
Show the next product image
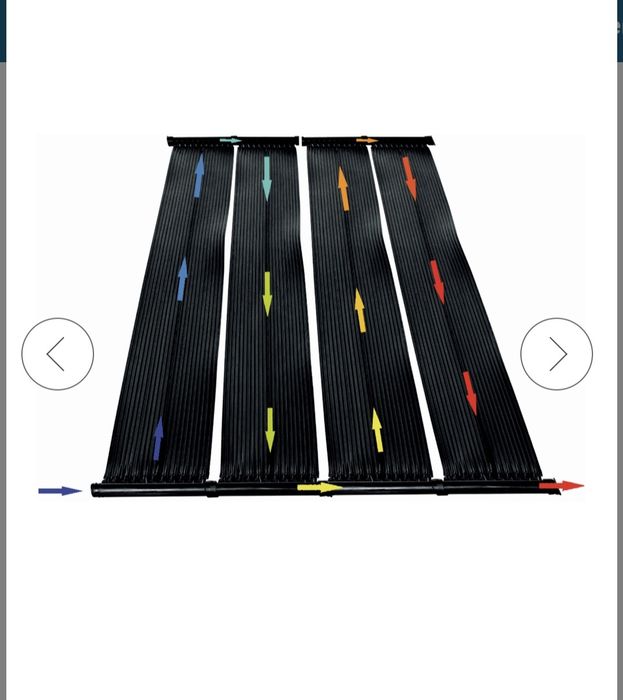(556, 354)
